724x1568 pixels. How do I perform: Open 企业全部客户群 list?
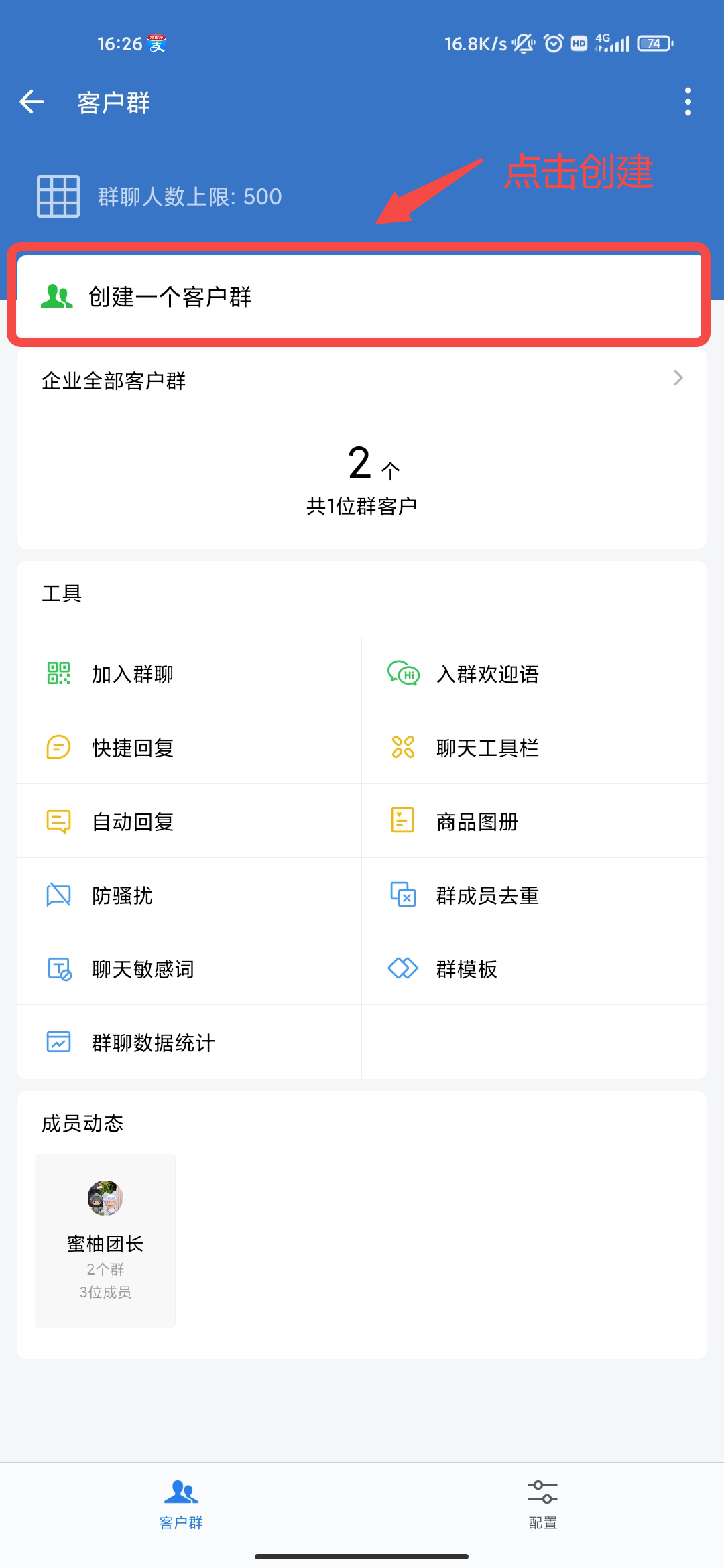(x=362, y=380)
